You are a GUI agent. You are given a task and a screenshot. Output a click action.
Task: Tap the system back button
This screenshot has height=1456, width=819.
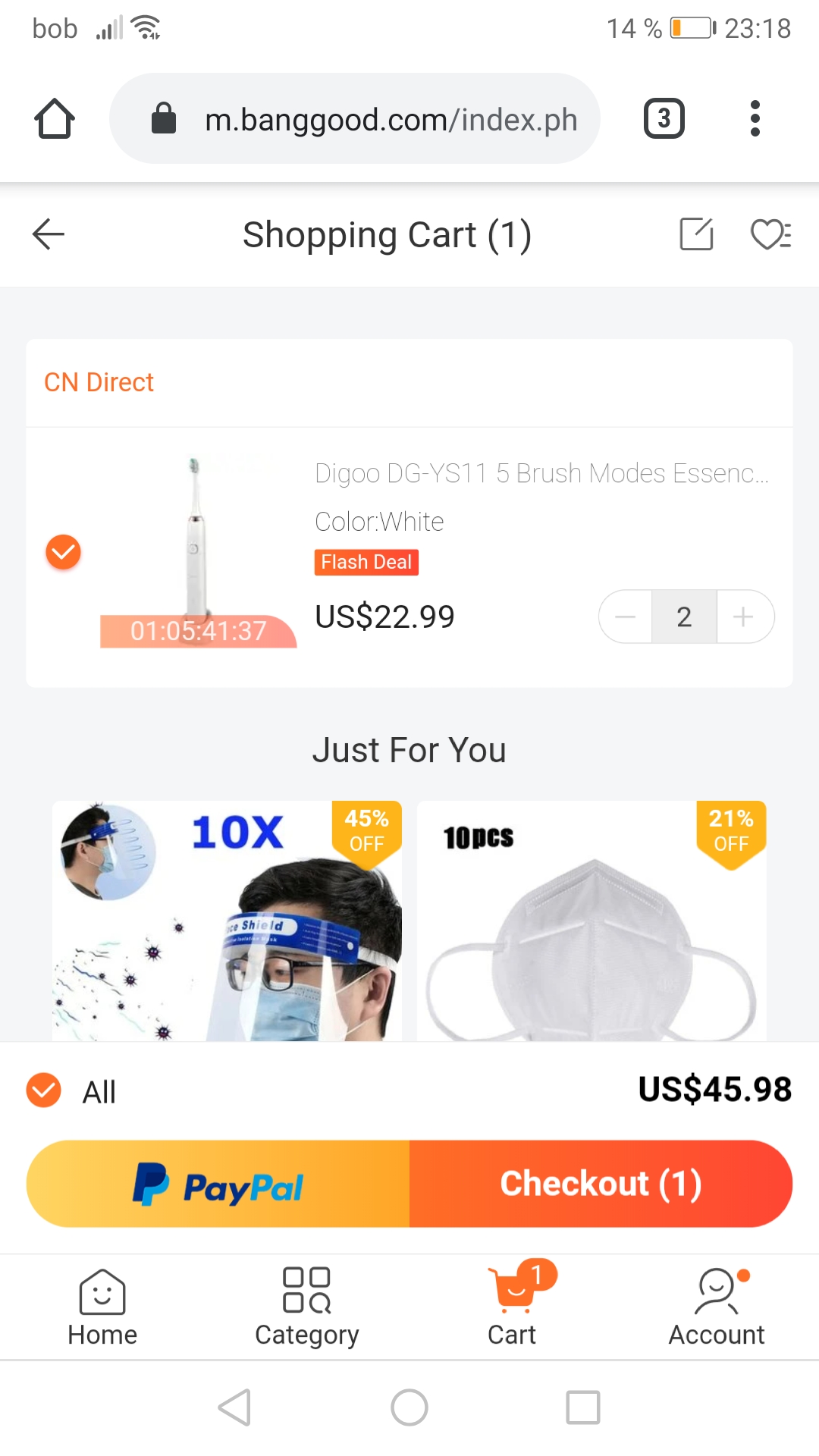(234, 1407)
